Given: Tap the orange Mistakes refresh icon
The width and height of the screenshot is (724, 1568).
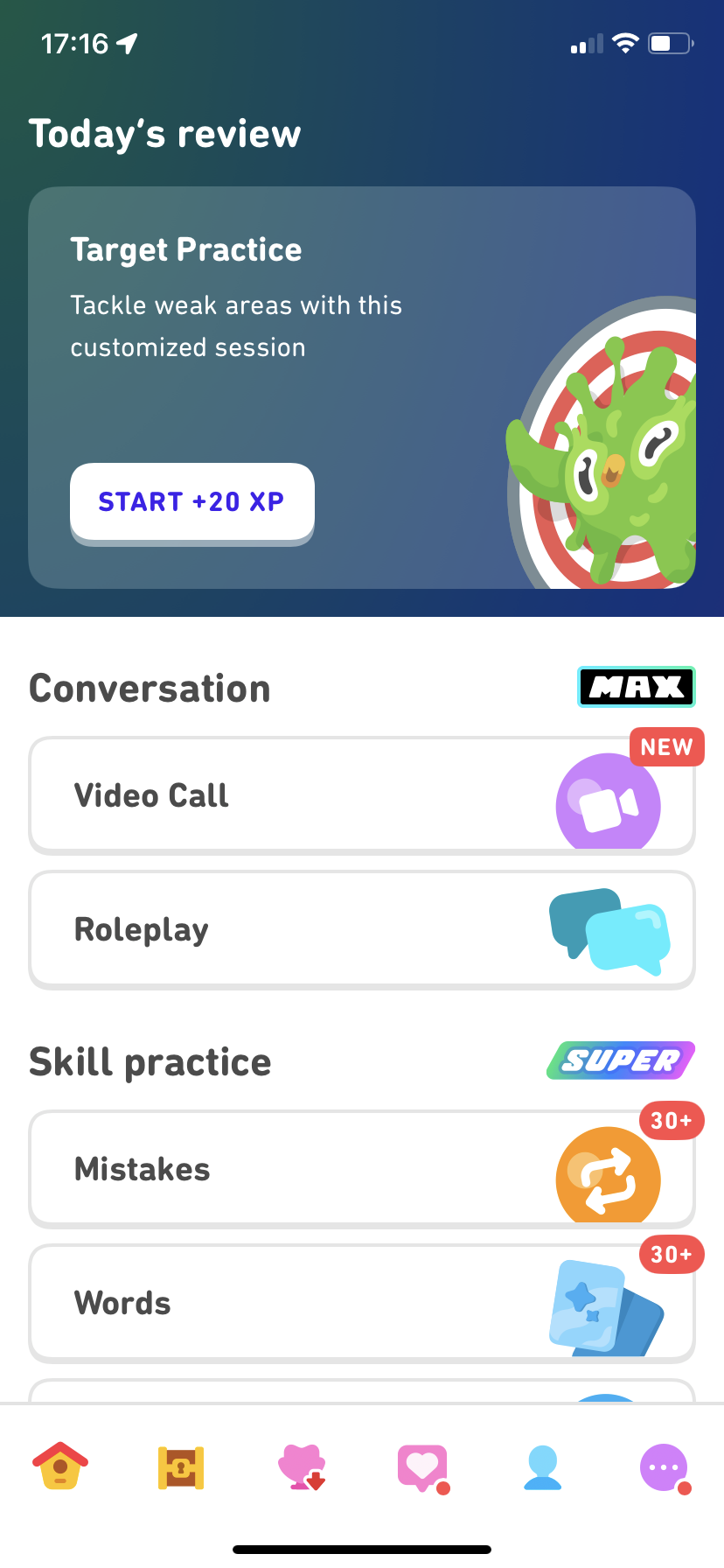Looking at the screenshot, I should click(609, 1179).
